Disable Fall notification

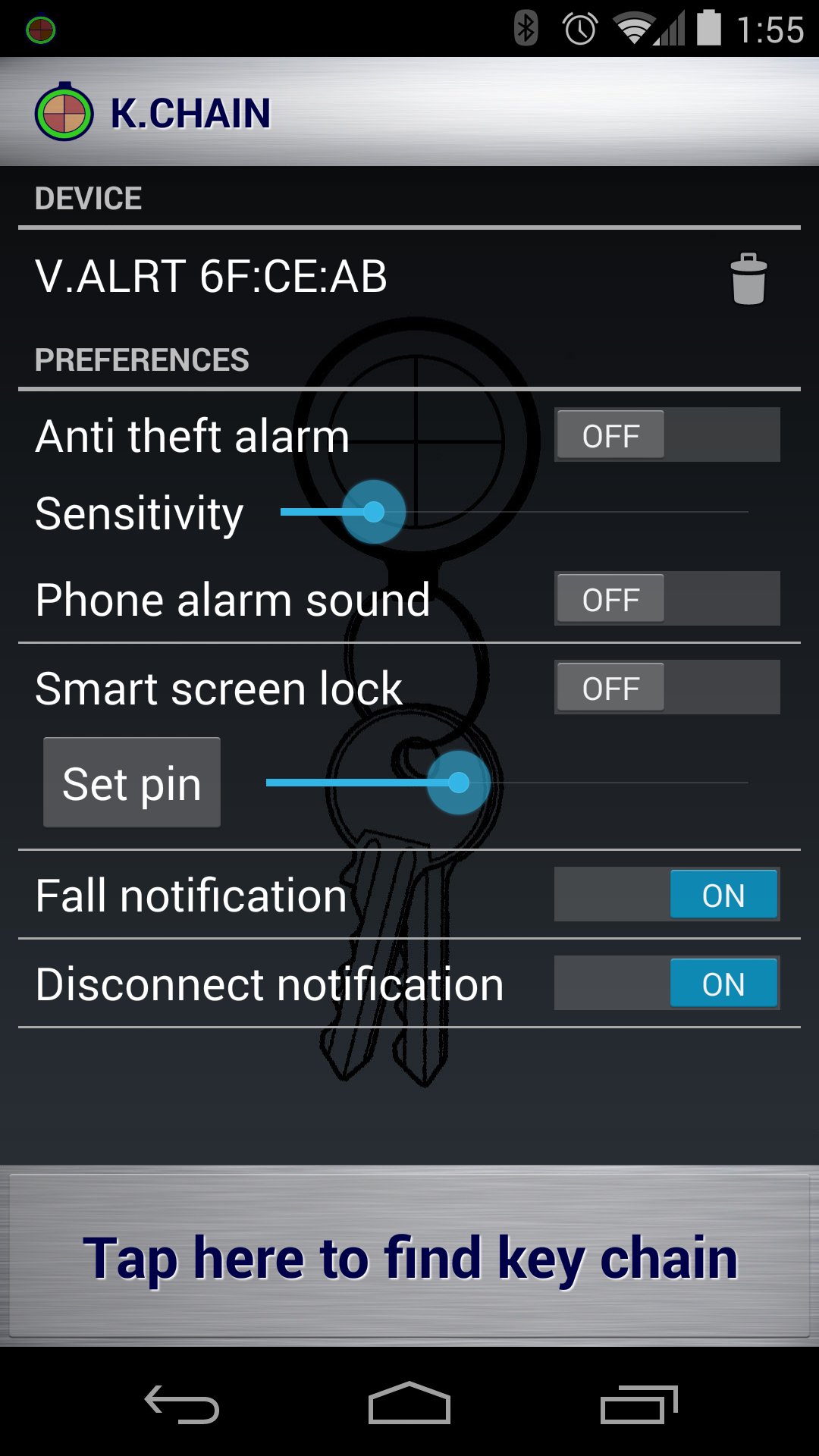[x=666, y=895]
